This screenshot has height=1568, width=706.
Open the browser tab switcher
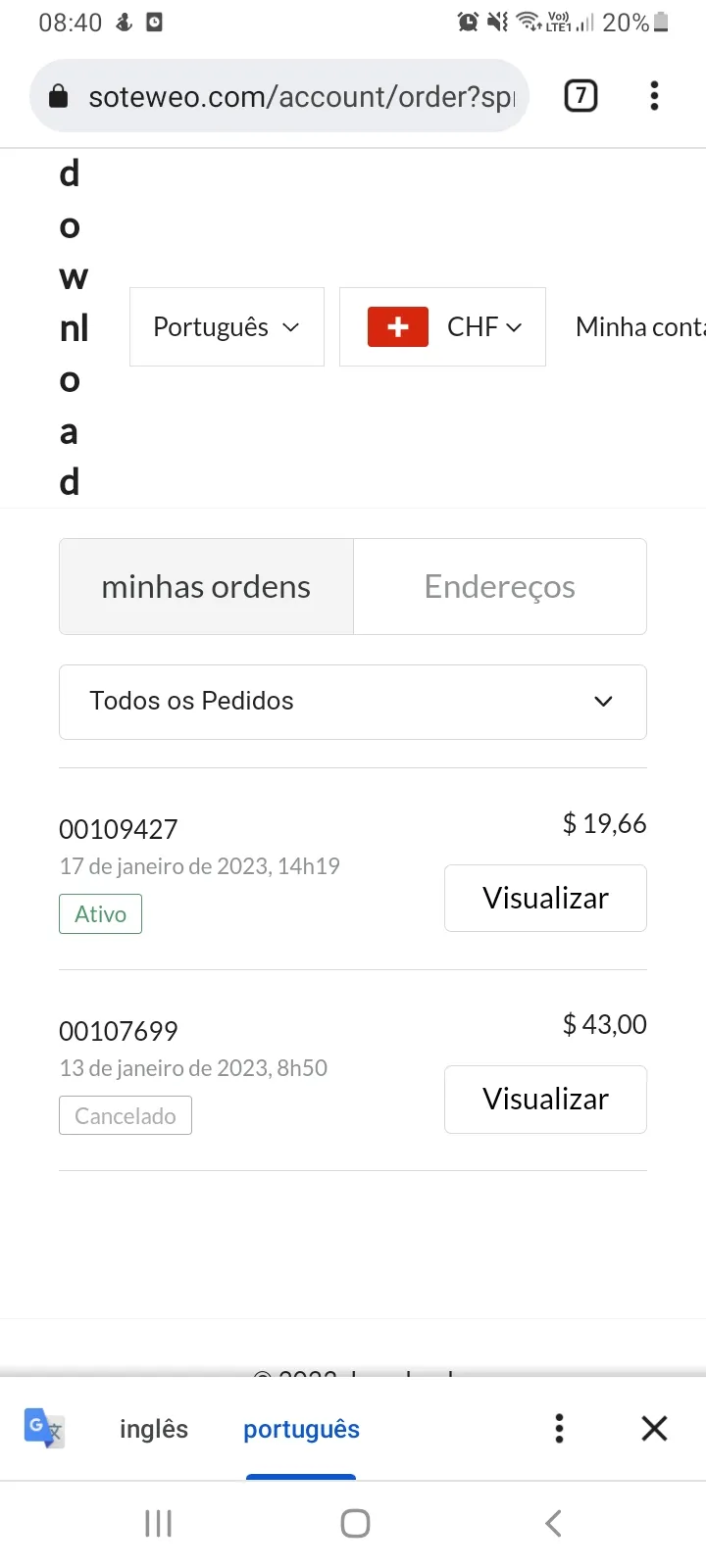580,96
